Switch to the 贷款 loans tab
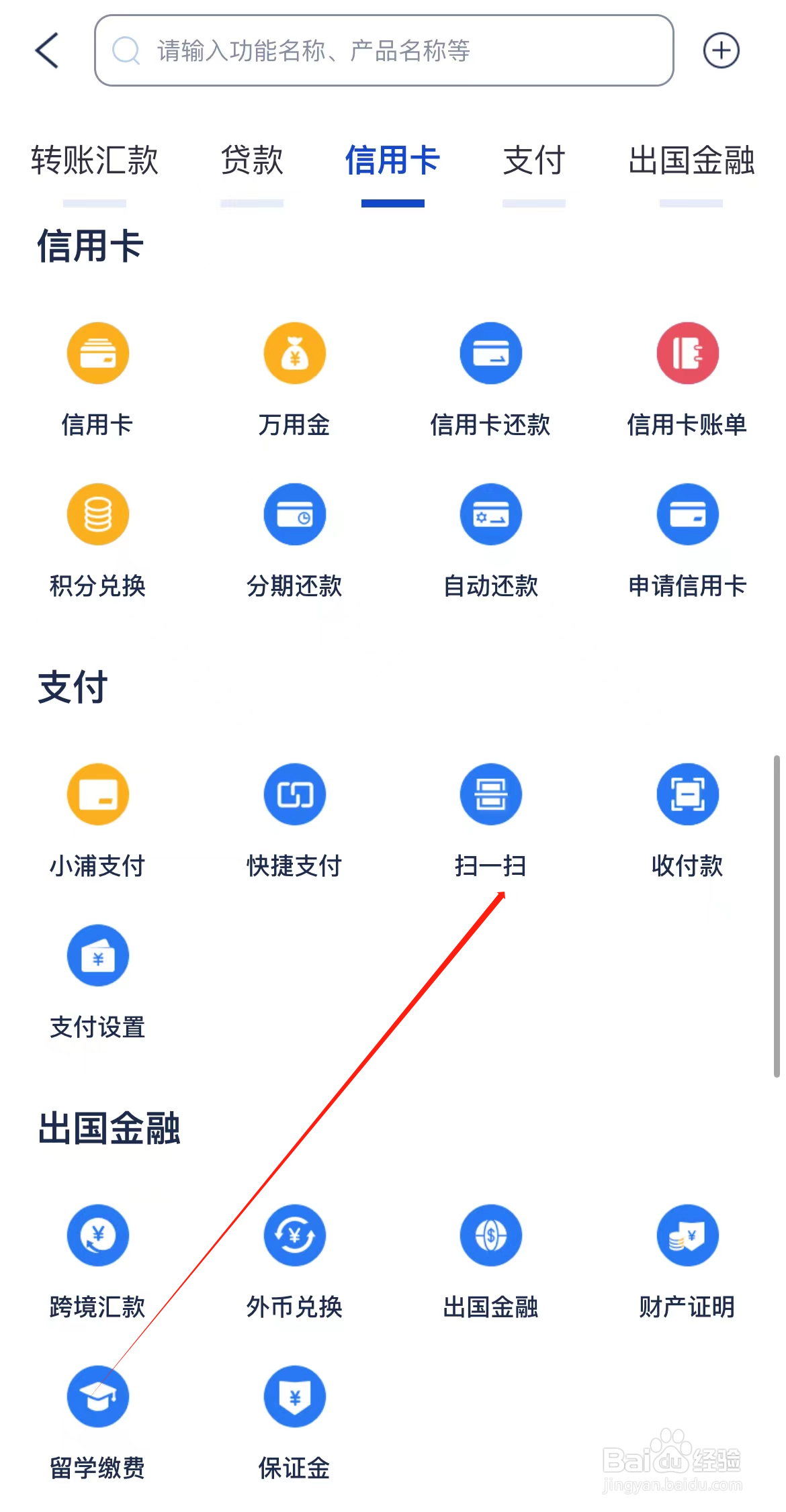This screenshot has height=1512, width=786. (x=251, y=161)
